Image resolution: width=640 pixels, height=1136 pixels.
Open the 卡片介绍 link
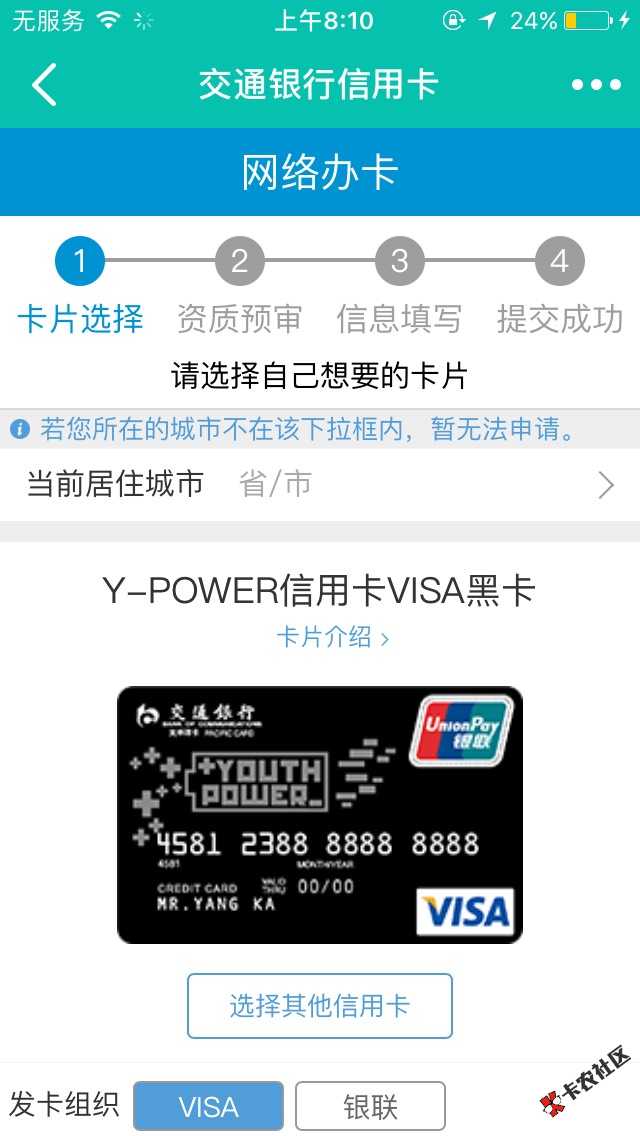coord(332,637)
